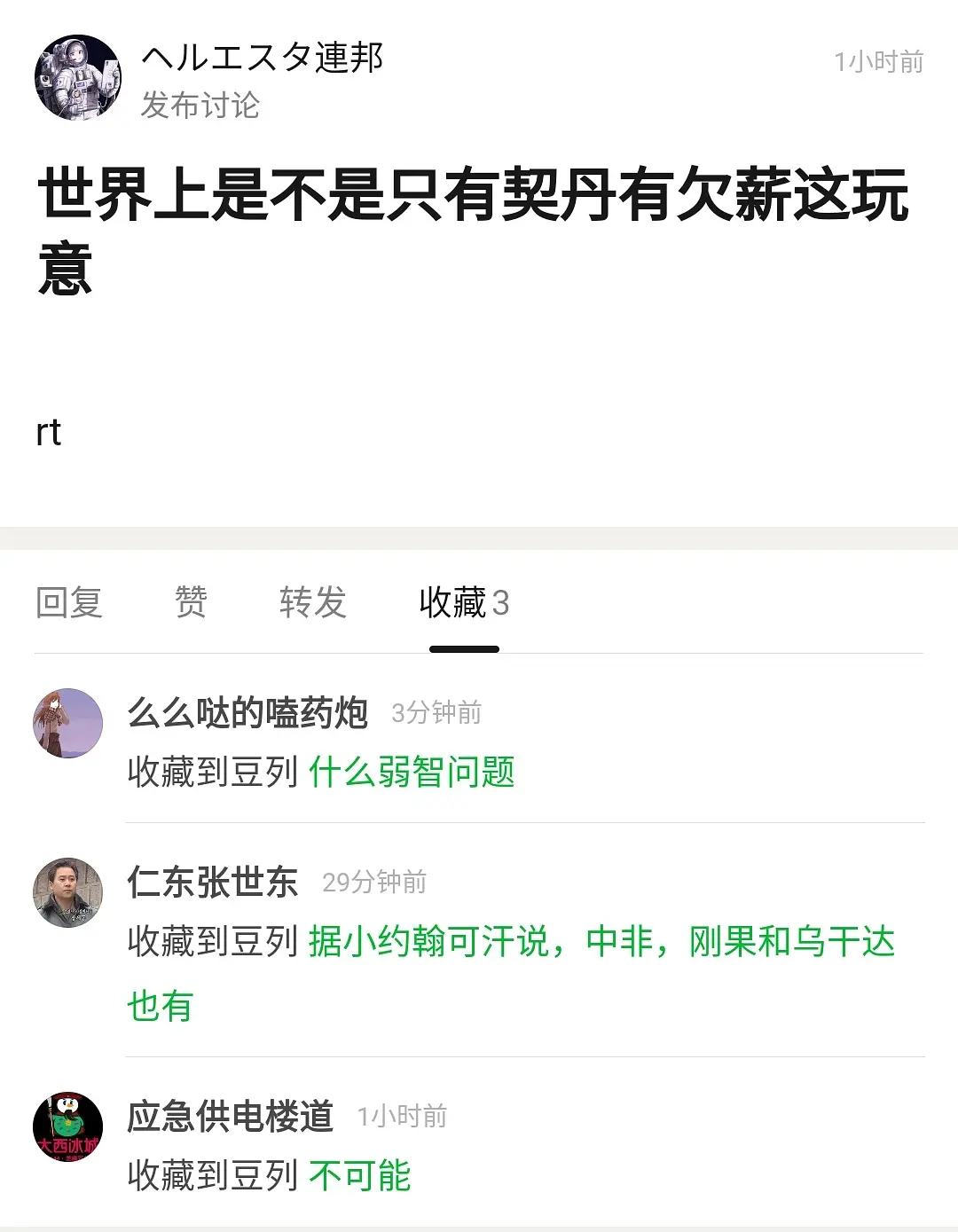The height and width of the screenshot is (1232, 958).
Task: Open 么么哒的嗑药炮's avatar
Action: pyautogui.click(x=68, y=723)
